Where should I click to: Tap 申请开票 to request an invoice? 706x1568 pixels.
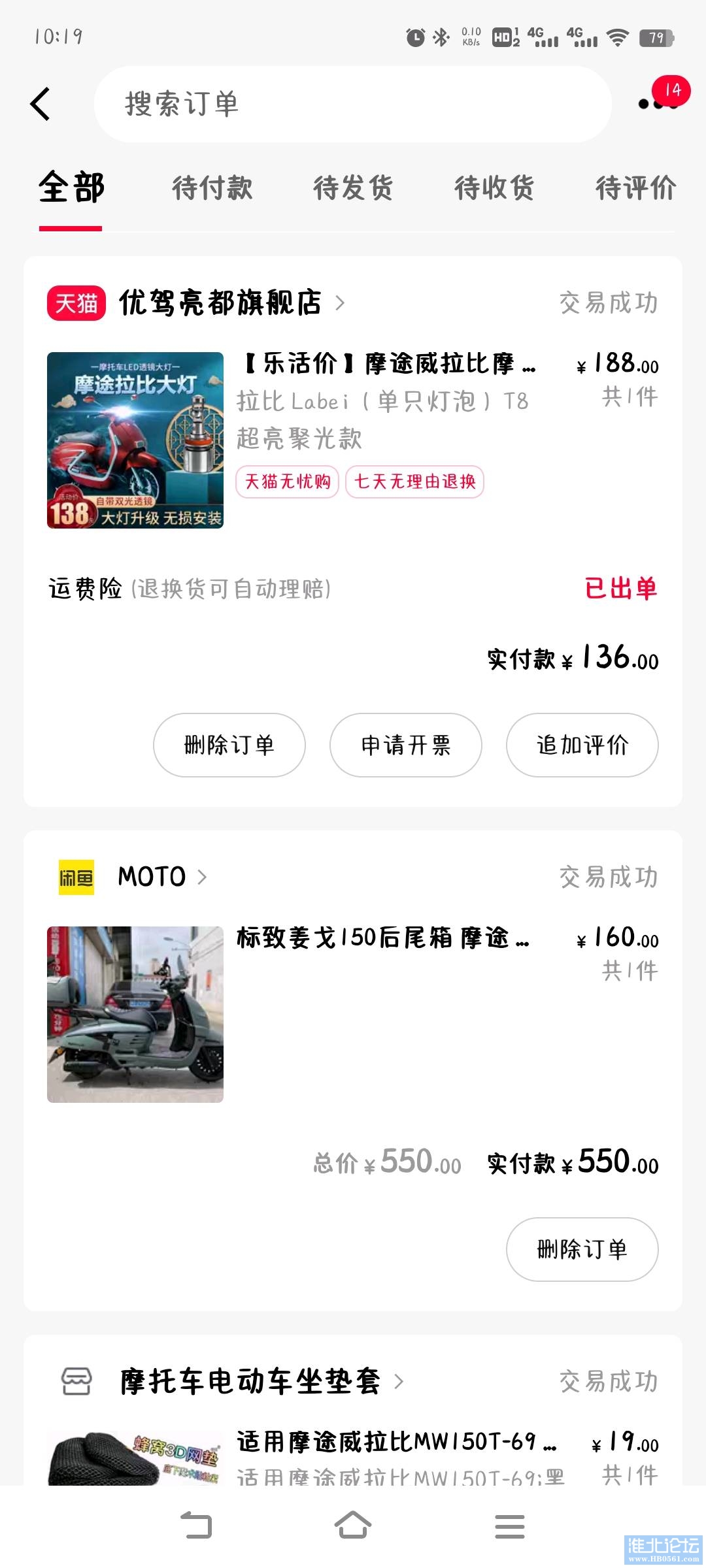(x=406, y=745)
